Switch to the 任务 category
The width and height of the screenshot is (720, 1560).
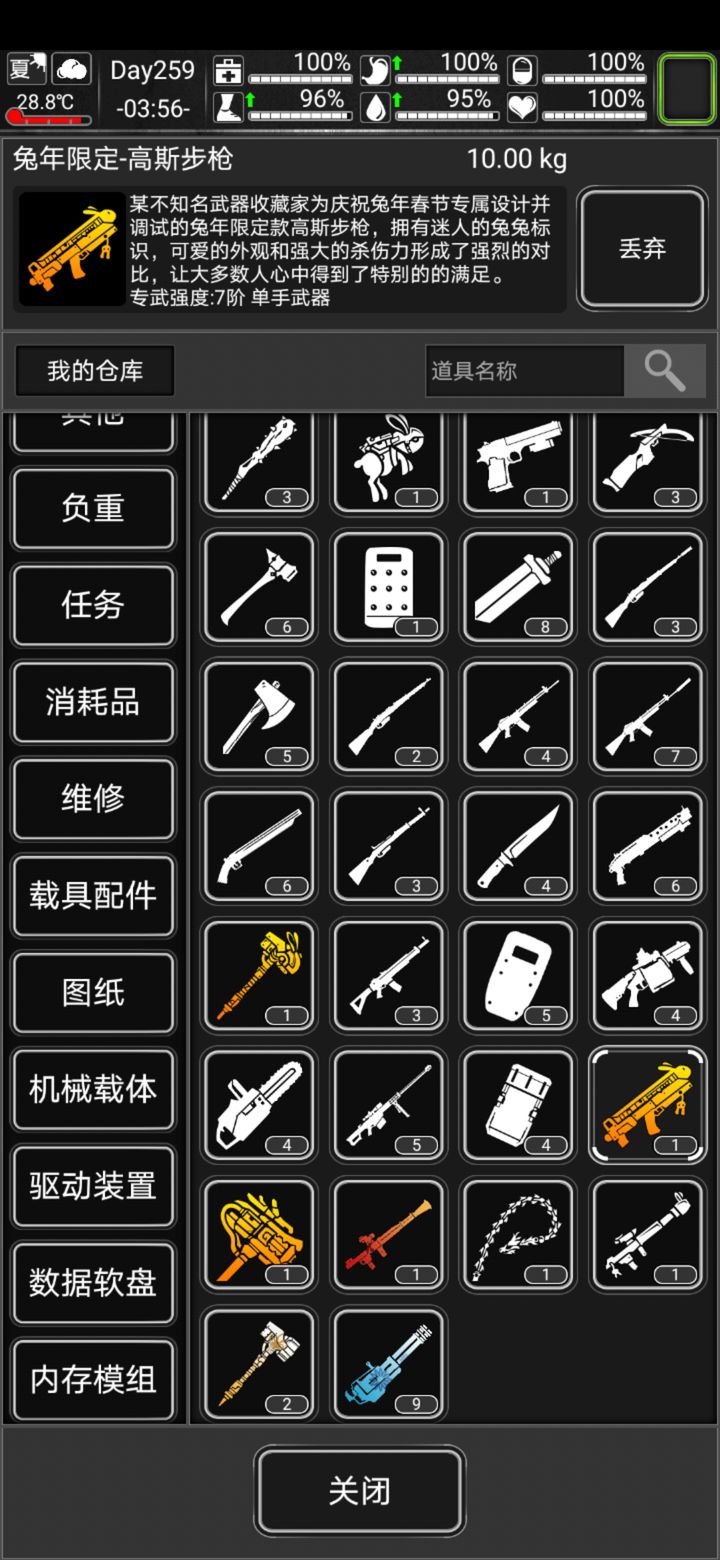[93, 605]
